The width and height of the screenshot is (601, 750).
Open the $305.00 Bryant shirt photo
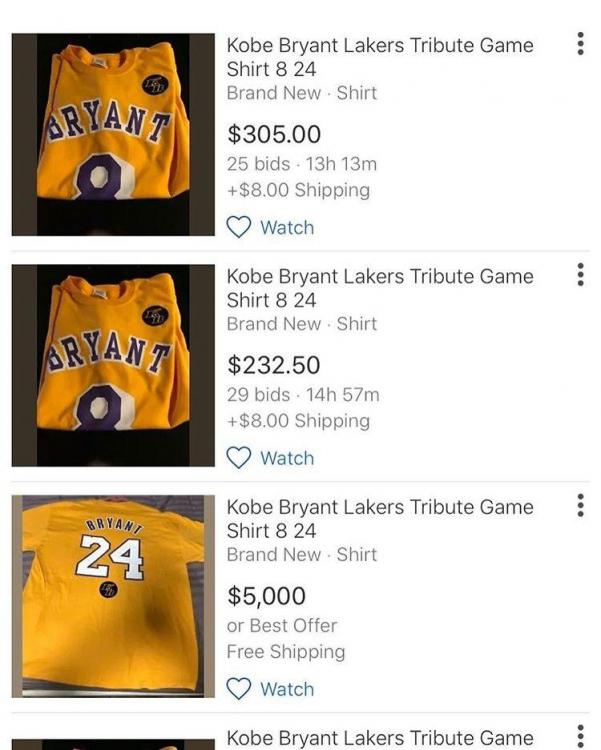(113, 135)
